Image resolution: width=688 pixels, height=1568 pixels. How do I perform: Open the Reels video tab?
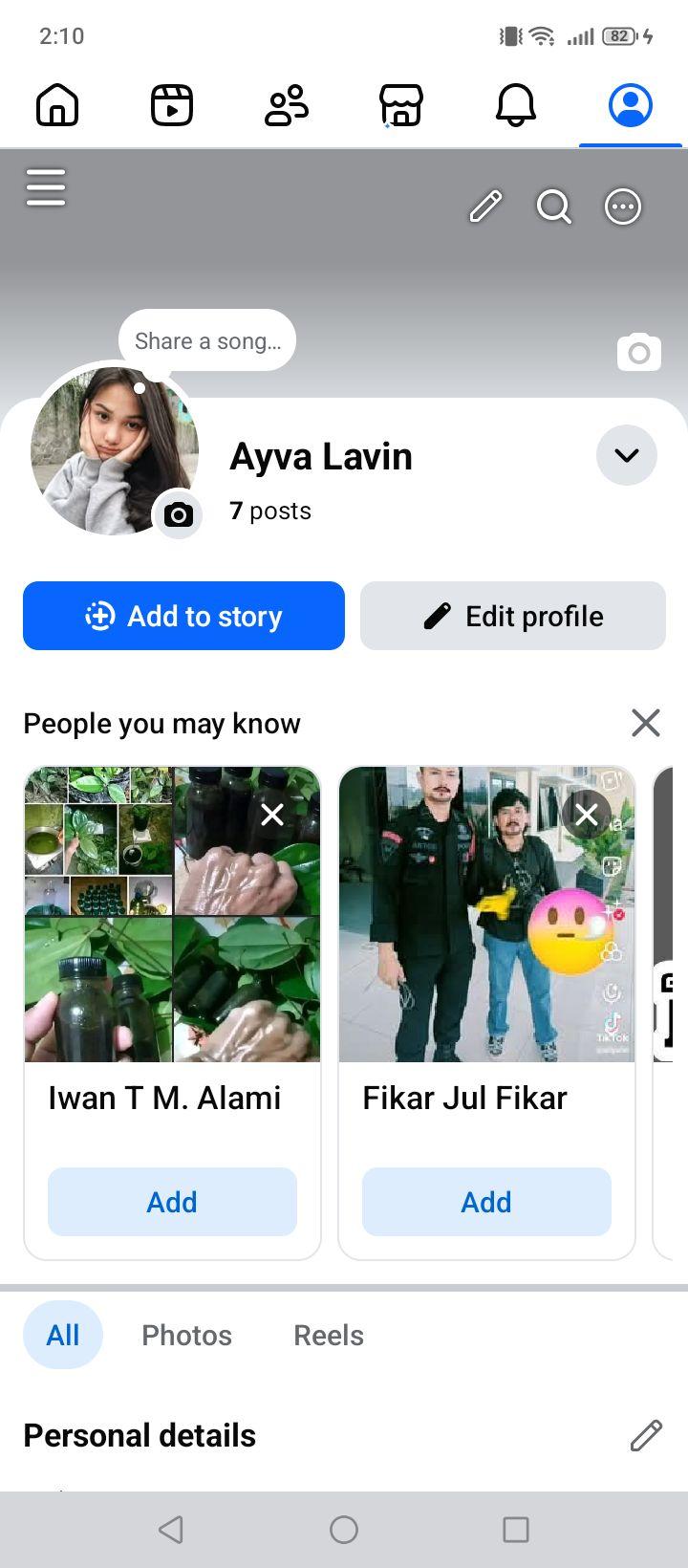172,105
